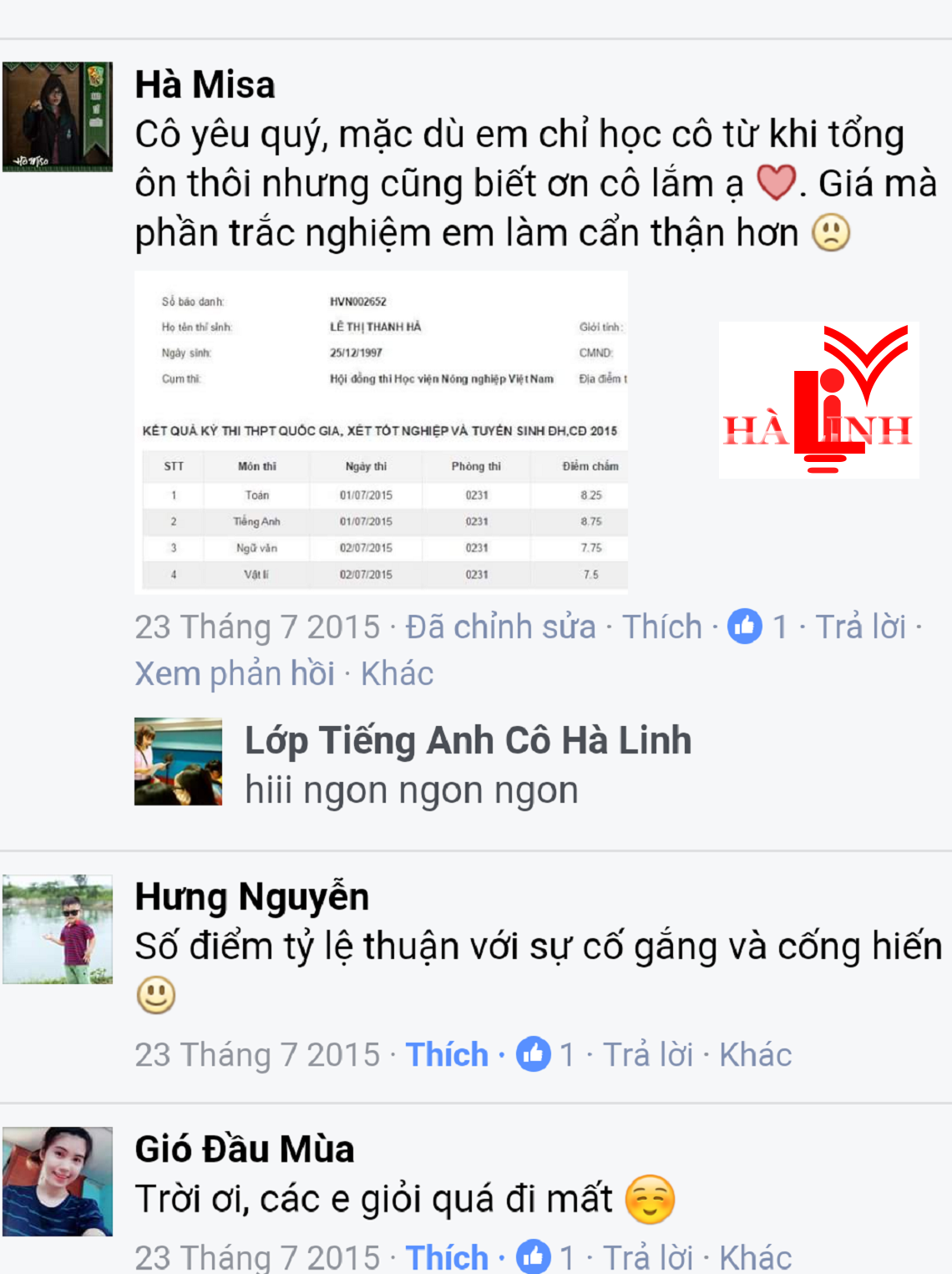Image resolution: width=952 pixels, height=1274 pixels.
Task: Toggle Thích on Gió Đầu Mùa's comment
Action: (447, 1257)
